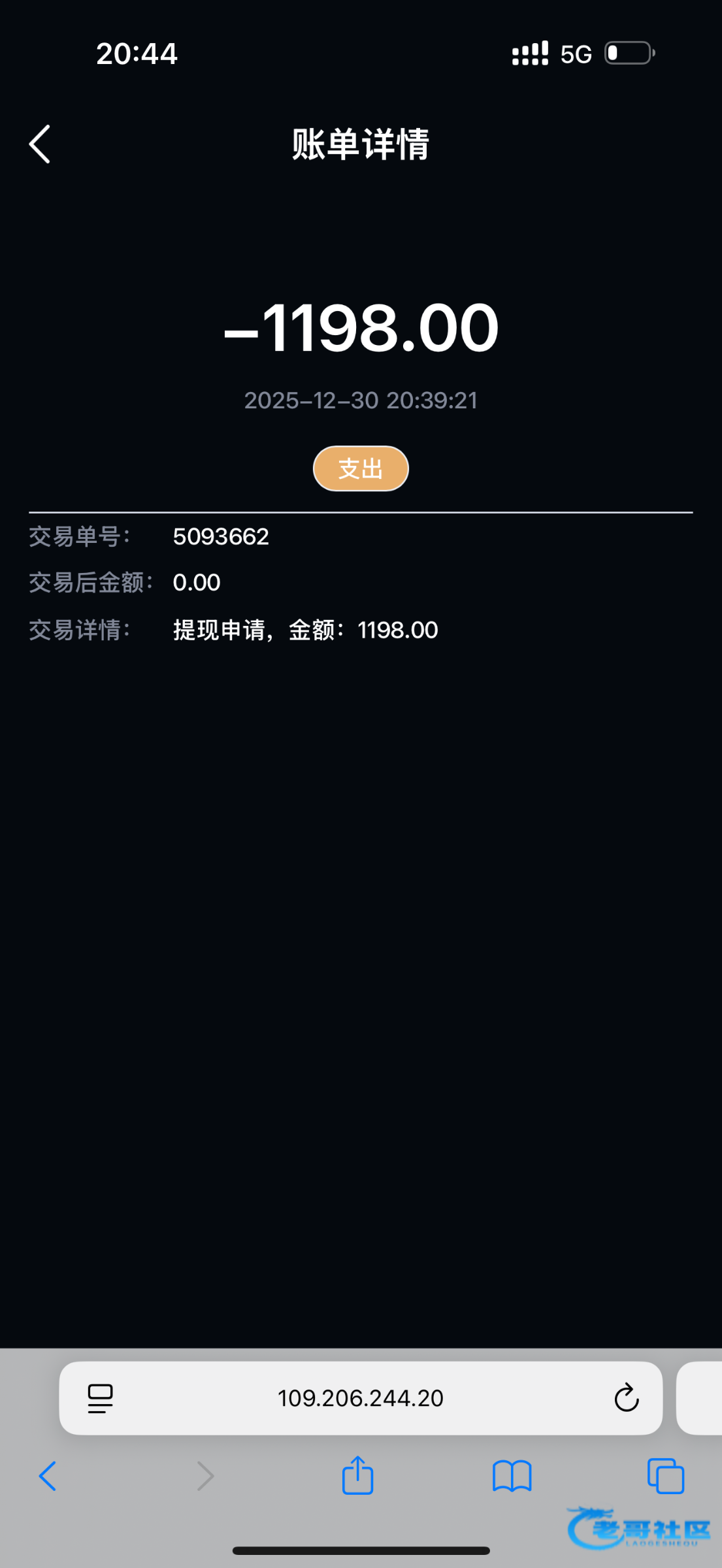Open the page settings menu in the address bar
Image resolution: width=722 pixels, height=1568 pixels.
pos(100,1398)
